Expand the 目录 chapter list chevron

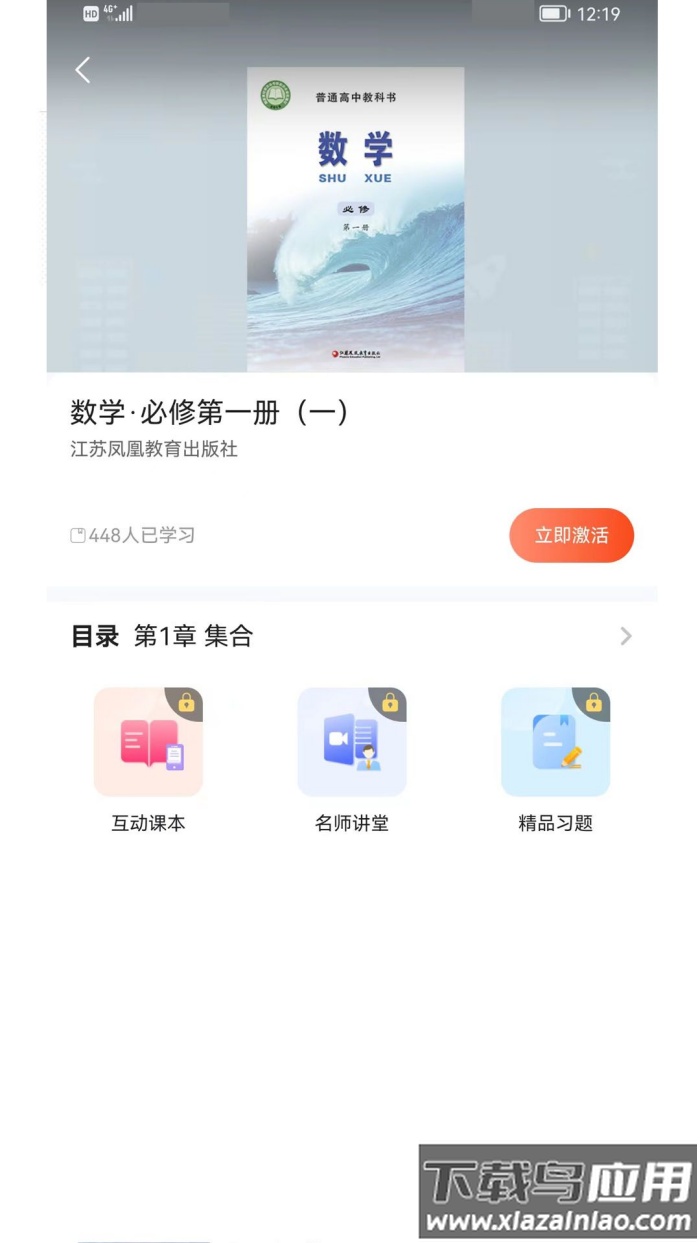[x=626, y=636]
